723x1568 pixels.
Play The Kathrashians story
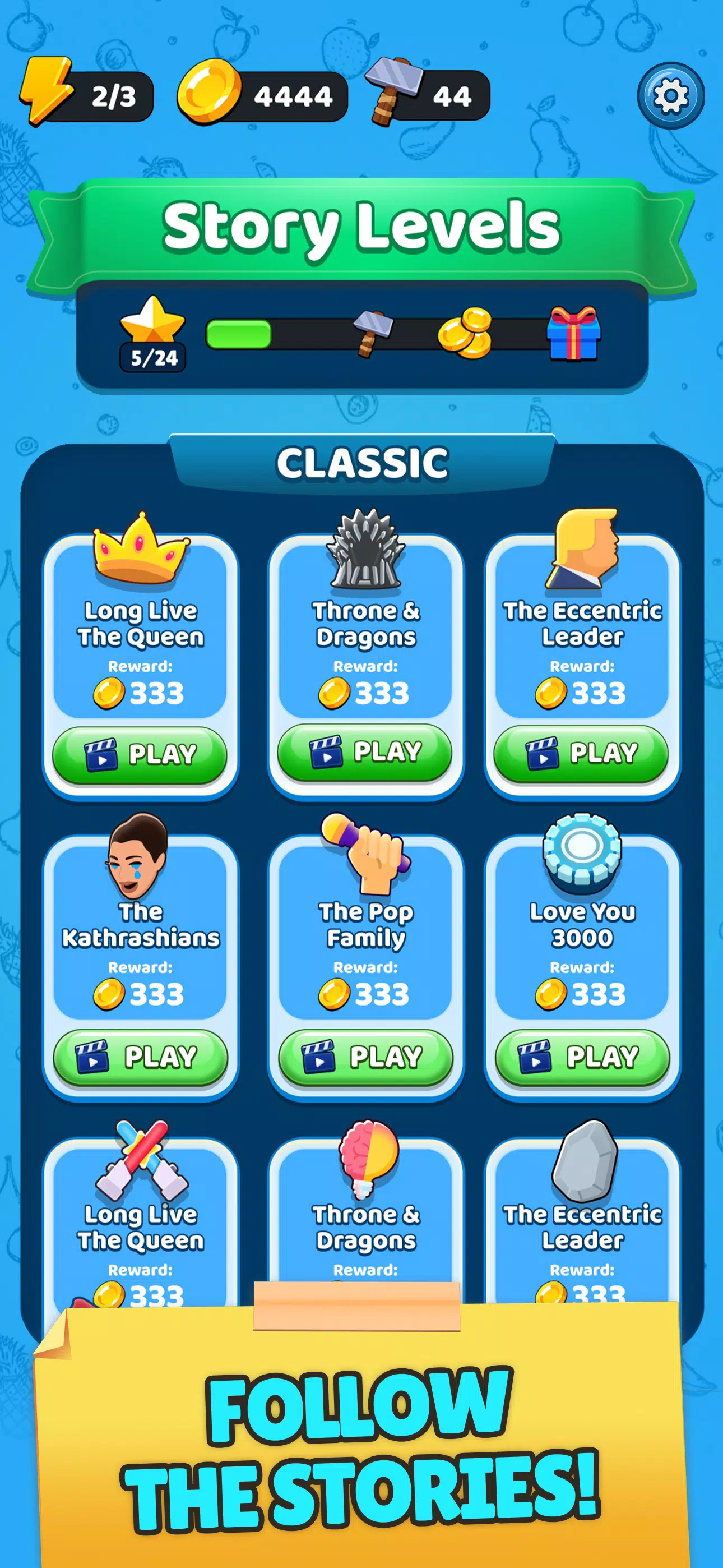(x=141, y=1057)
